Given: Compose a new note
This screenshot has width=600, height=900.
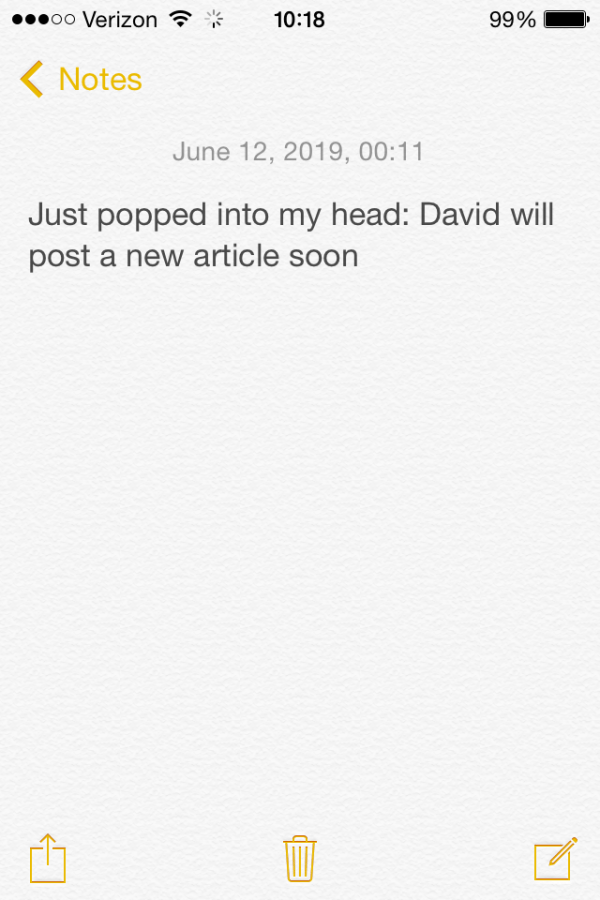Looking at the screenshot, I should [555, 859].
